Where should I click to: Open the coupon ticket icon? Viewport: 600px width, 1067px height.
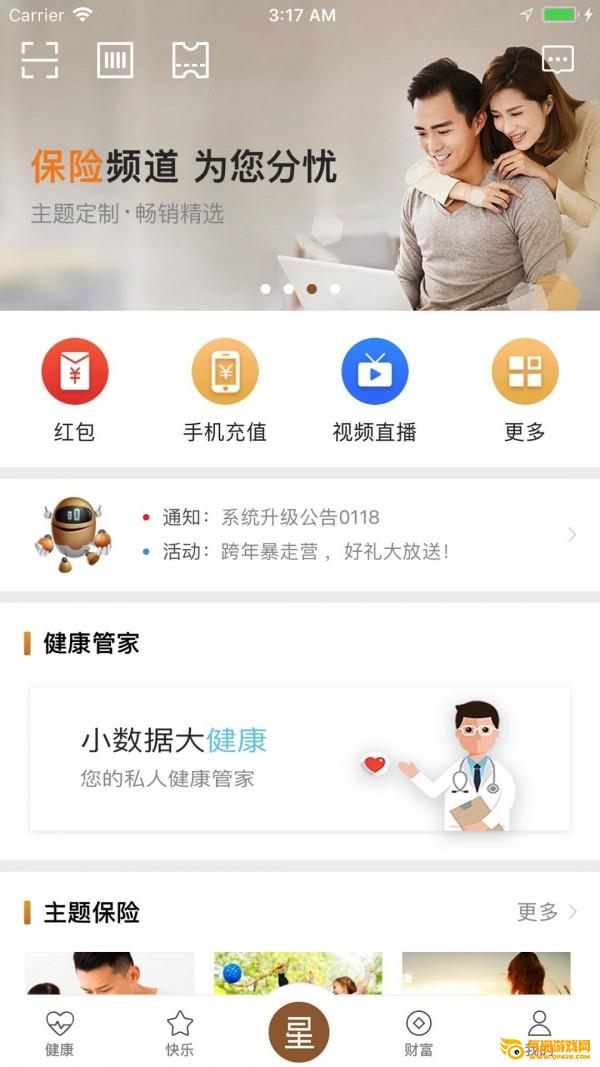click(x=190, y=60)
